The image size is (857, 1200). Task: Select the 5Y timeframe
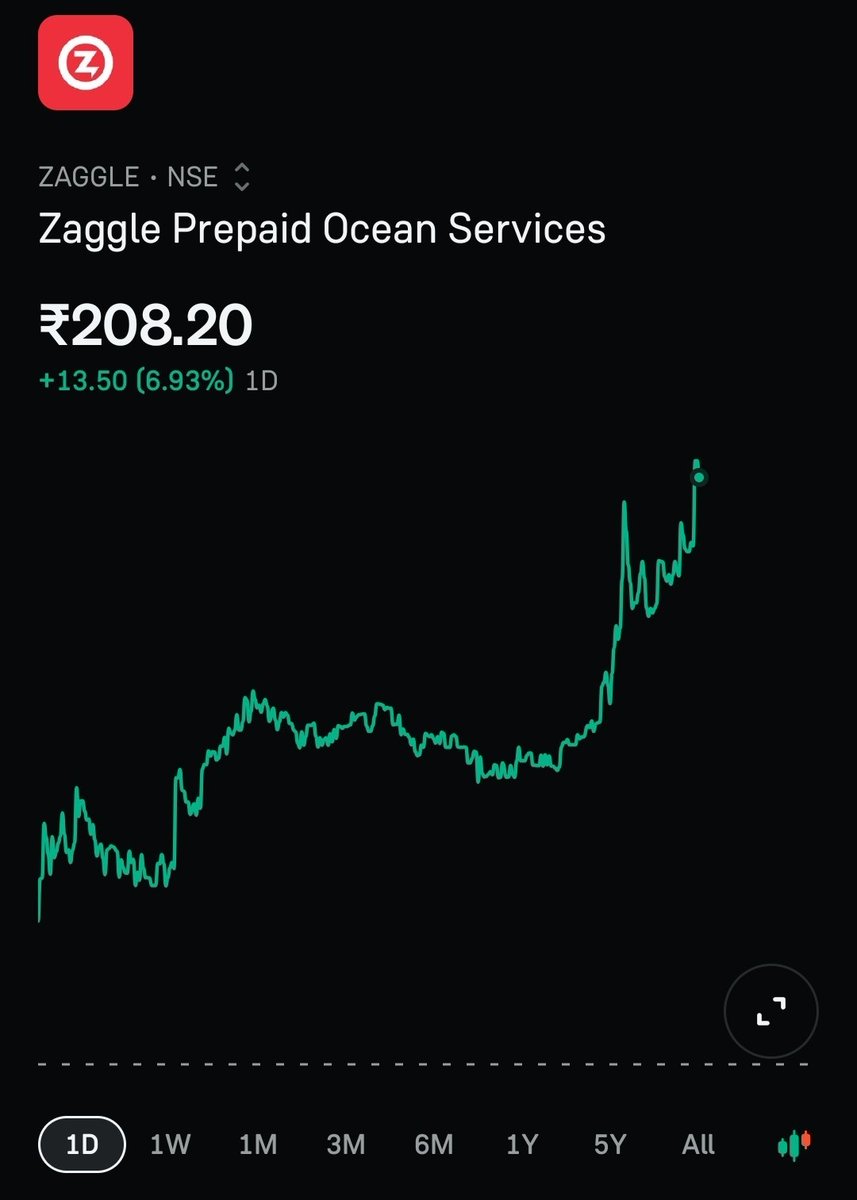click(x=610, y=1144)
